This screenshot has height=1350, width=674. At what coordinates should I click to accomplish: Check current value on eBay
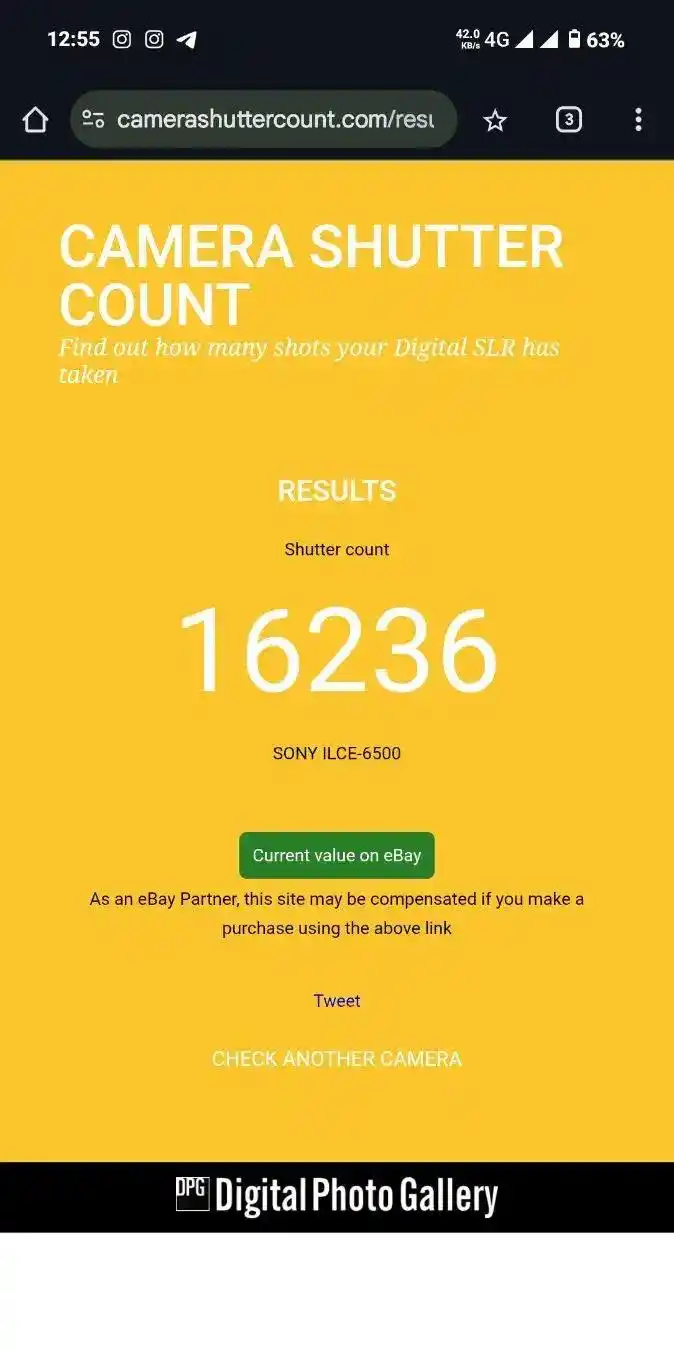(336, 855)
